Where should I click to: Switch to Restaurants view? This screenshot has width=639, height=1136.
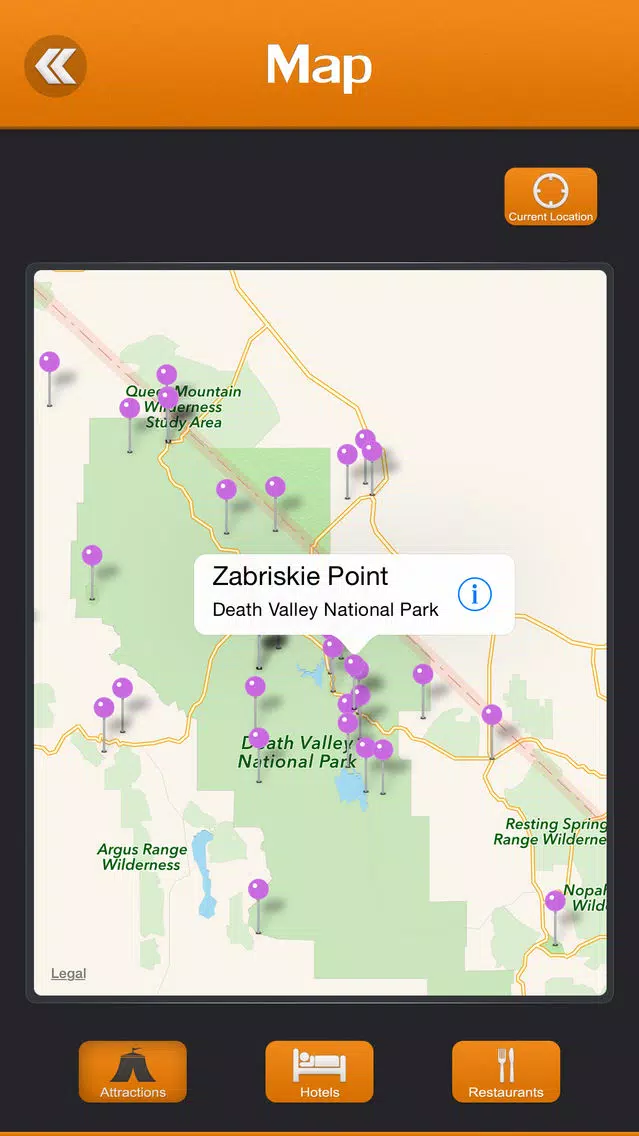(x=506, y=1071)
